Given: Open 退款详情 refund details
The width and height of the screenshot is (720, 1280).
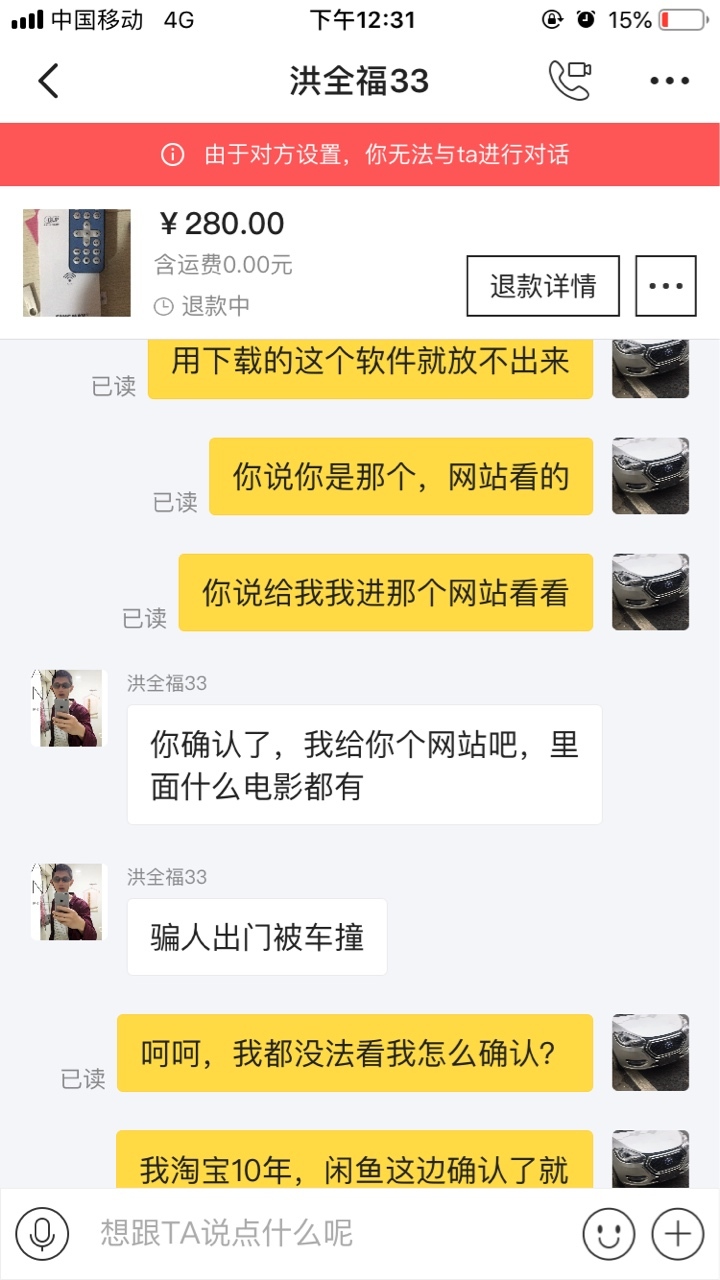Looking at the screenshot, I should [543, 286].
